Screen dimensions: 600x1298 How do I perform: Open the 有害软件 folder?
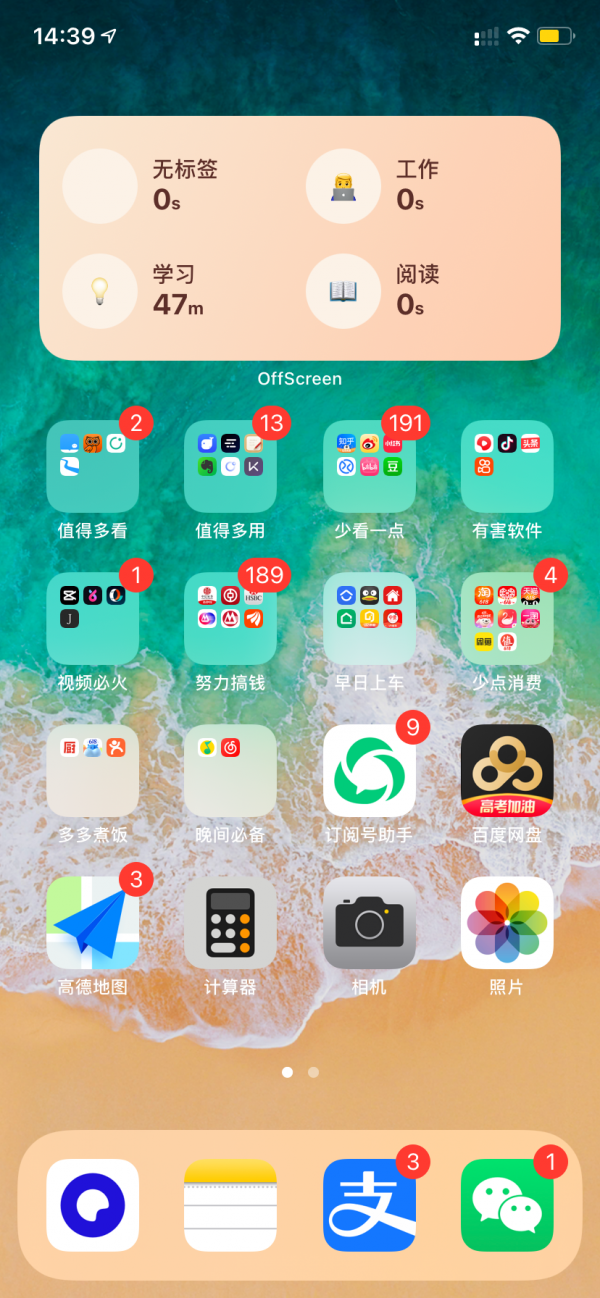pos(507,467)
